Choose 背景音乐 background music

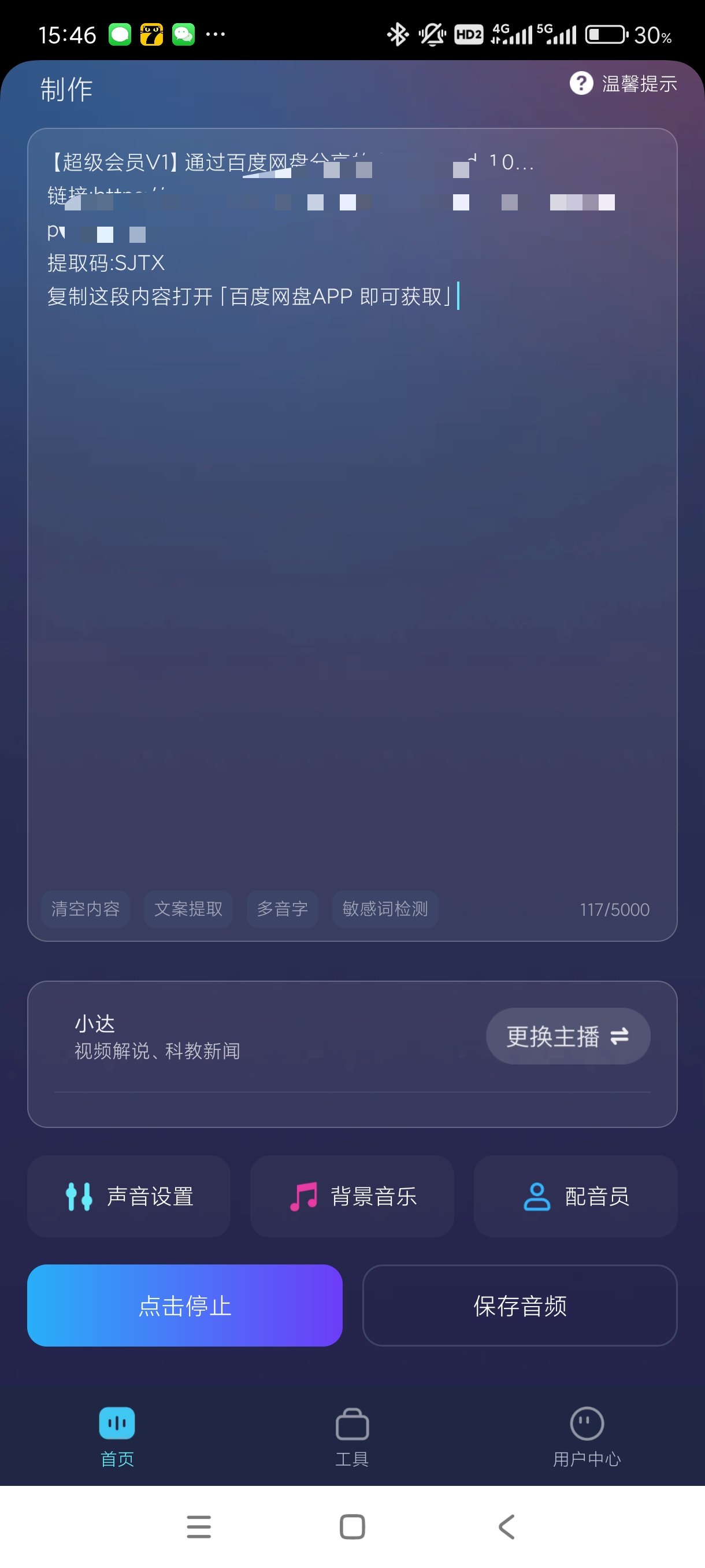(x=351, y=1196)
